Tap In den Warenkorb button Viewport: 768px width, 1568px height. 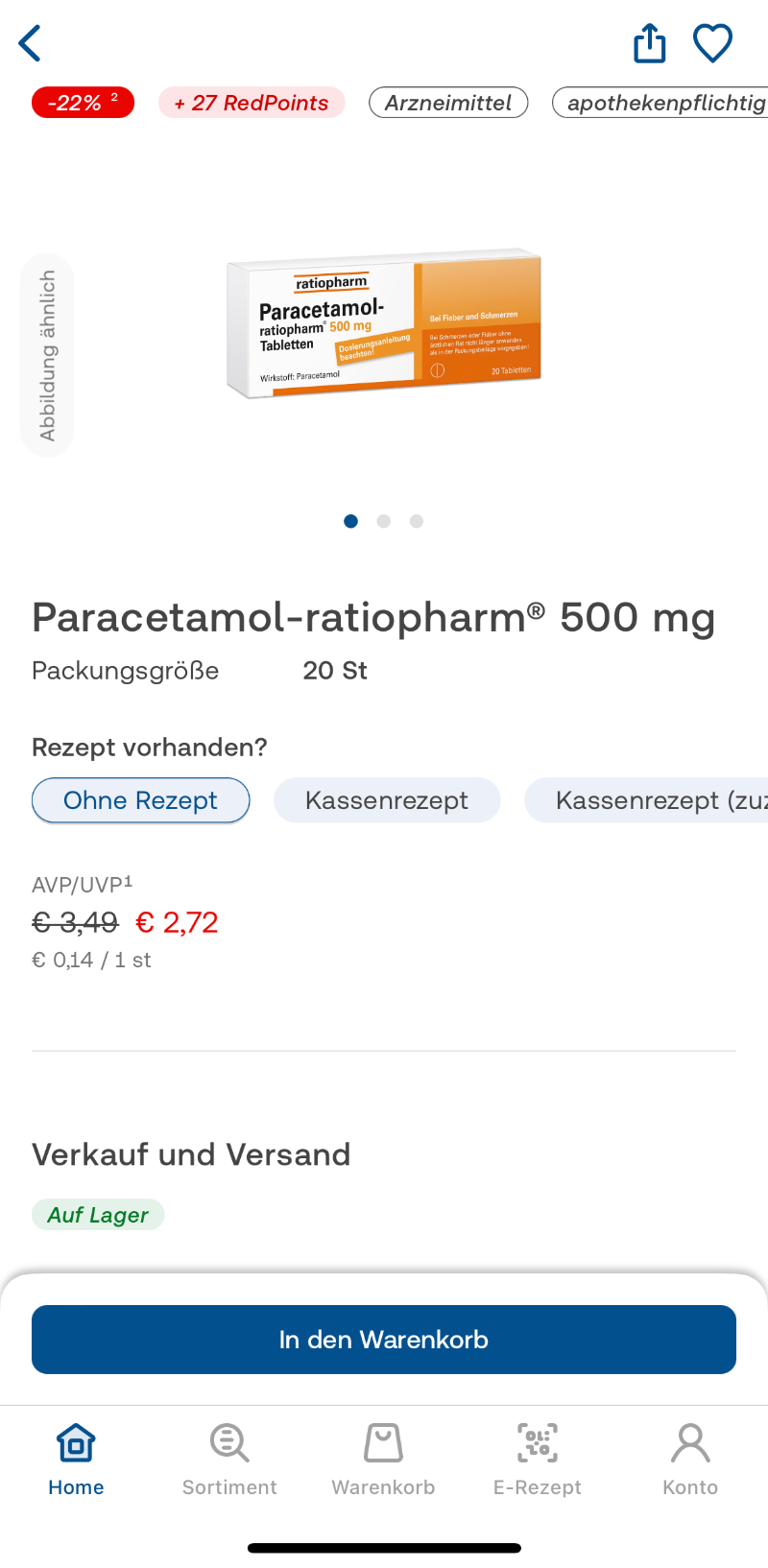coord(384,1340)
